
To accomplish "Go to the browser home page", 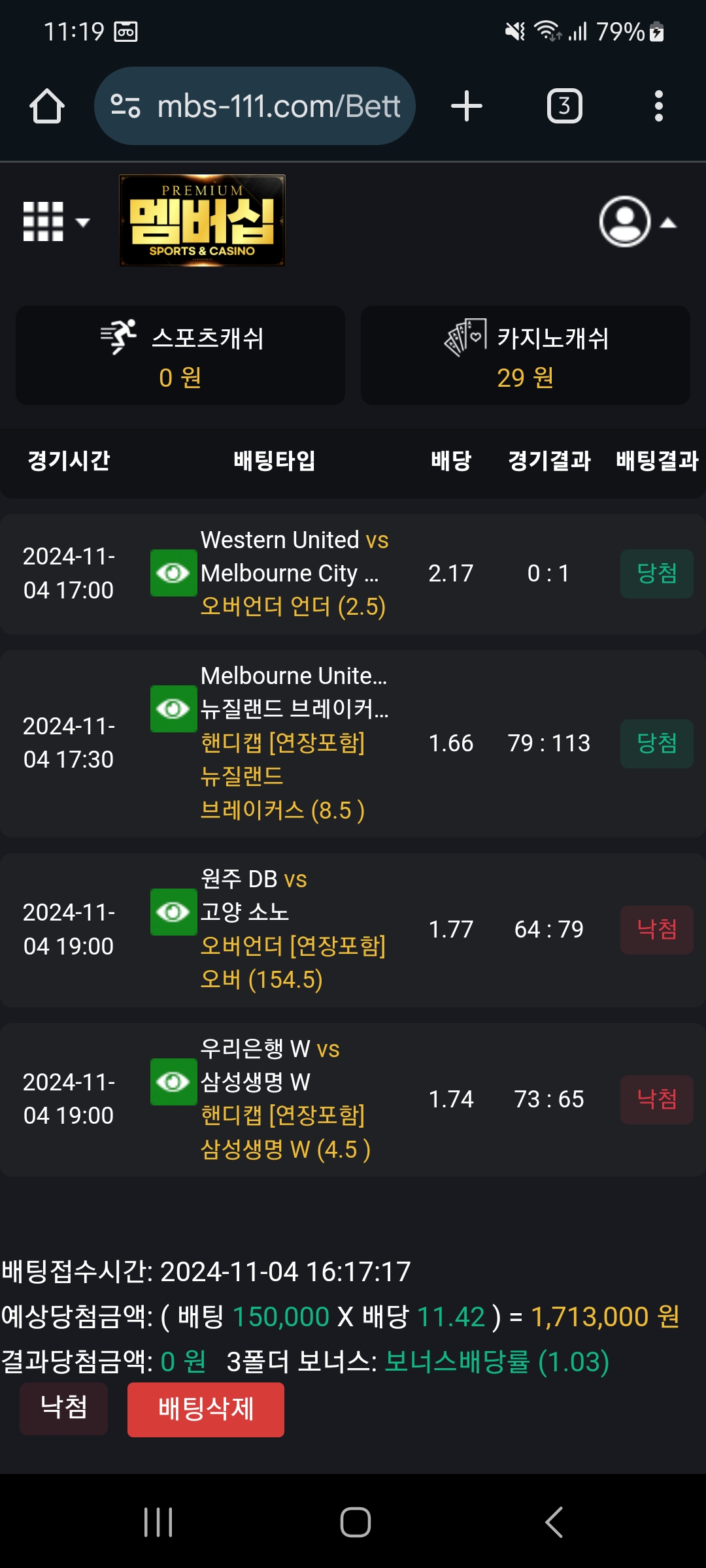I will point(47,106).
